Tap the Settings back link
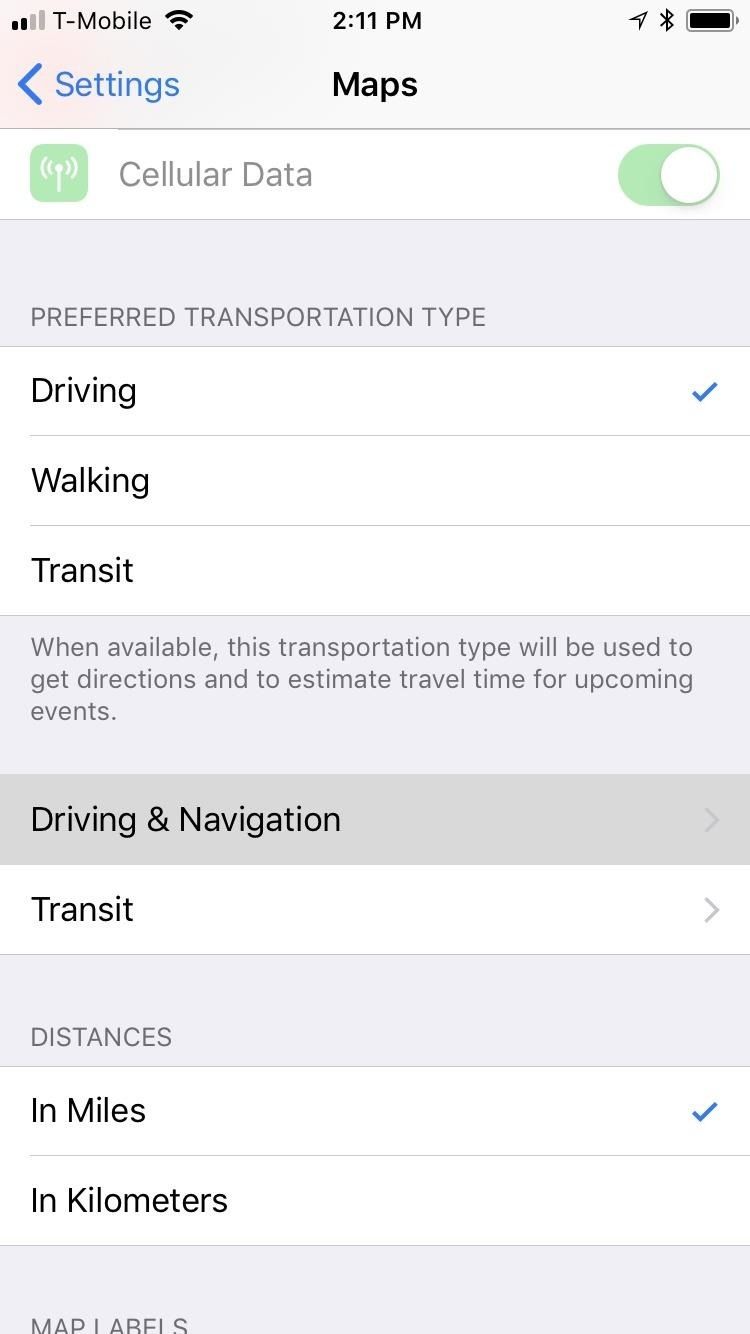Screen dimensions: 750x1334 (117, 84)
